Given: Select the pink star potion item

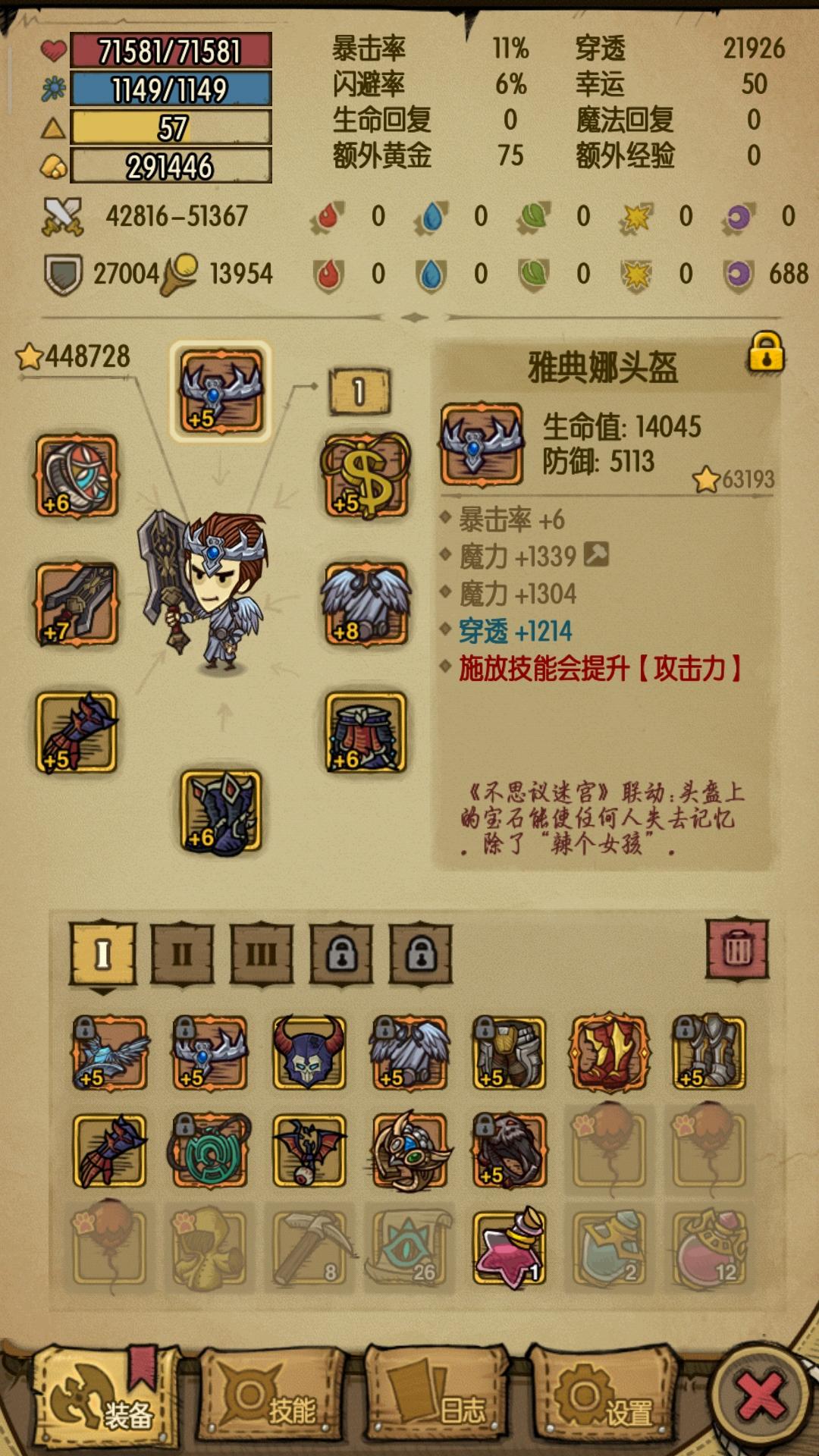Looking at the screenshot, I should tap(510, 1251).
